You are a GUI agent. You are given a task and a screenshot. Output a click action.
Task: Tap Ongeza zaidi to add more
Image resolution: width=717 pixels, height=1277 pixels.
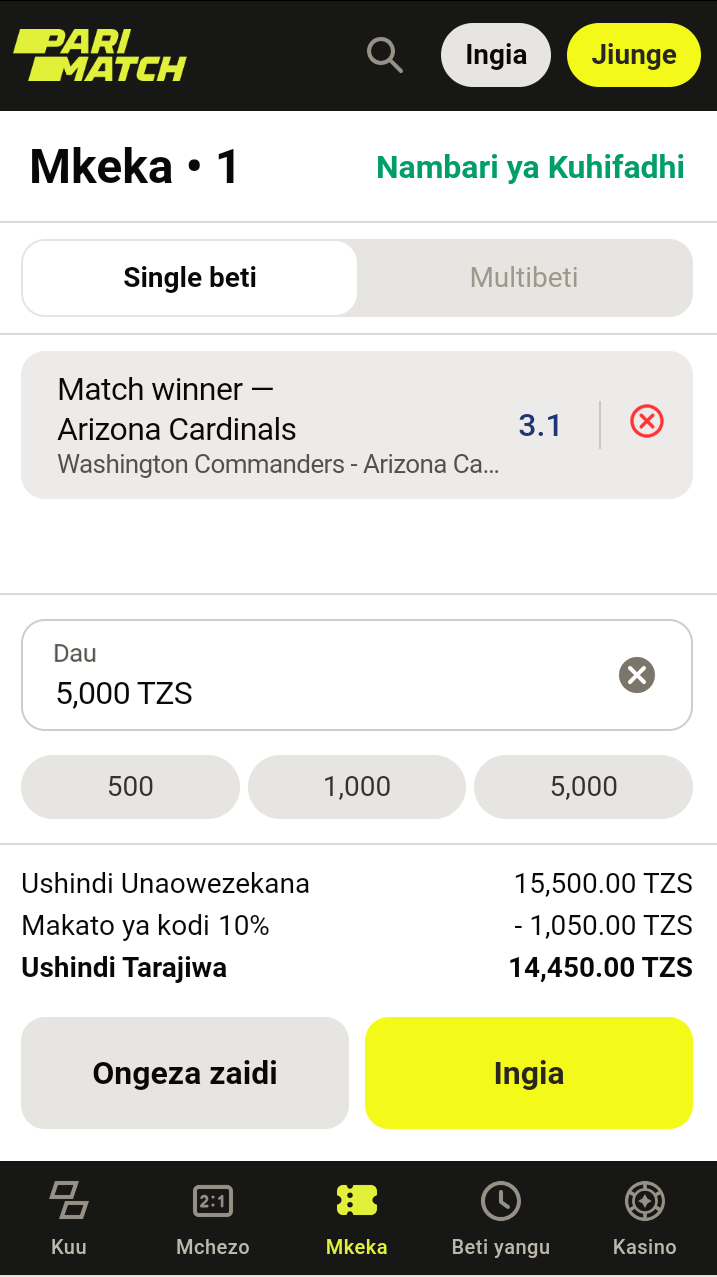(185, 1073)
